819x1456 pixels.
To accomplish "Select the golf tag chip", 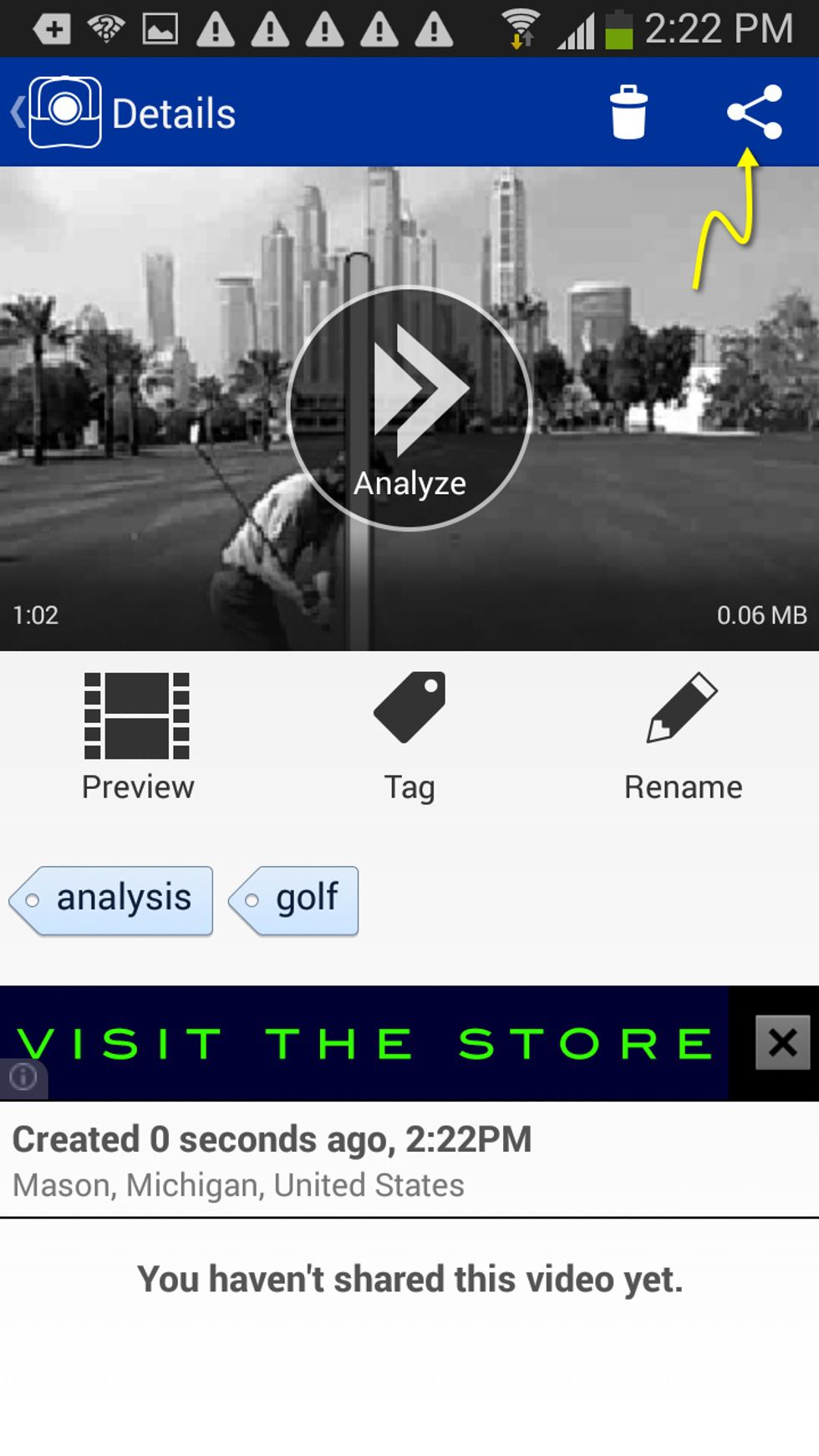I will click(x=293, y=900).
